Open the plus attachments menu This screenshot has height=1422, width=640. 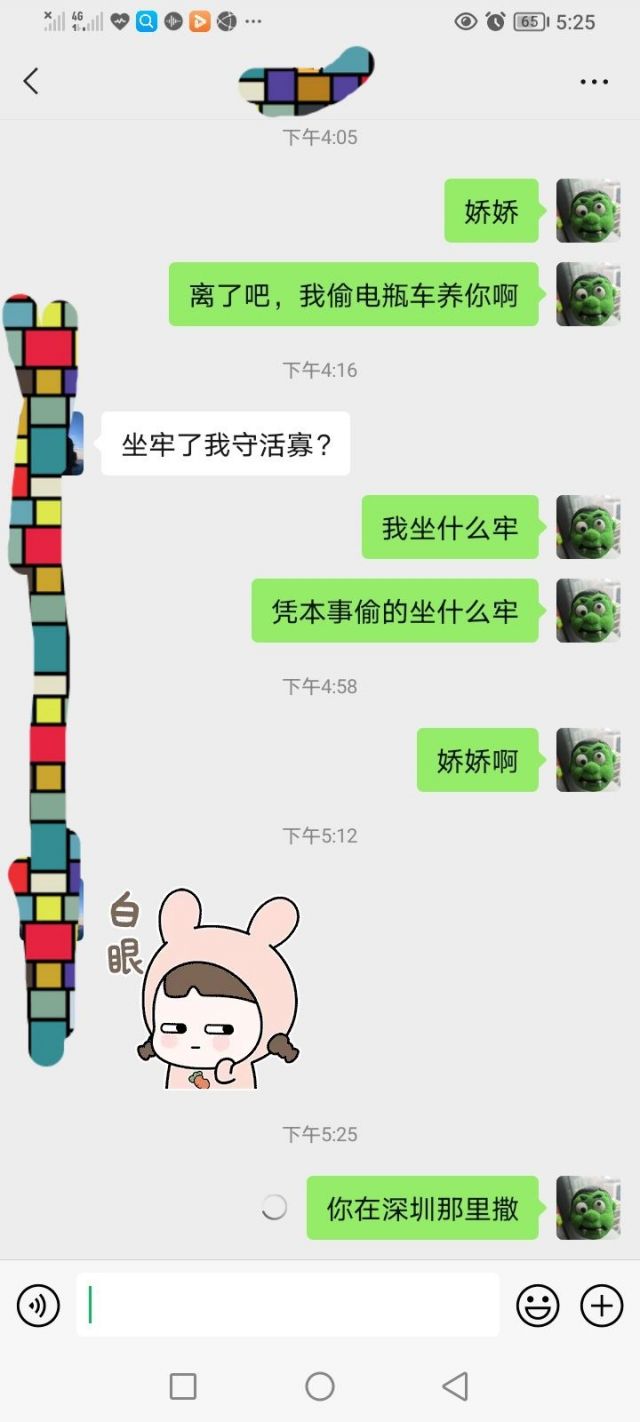coord(602,1305)
